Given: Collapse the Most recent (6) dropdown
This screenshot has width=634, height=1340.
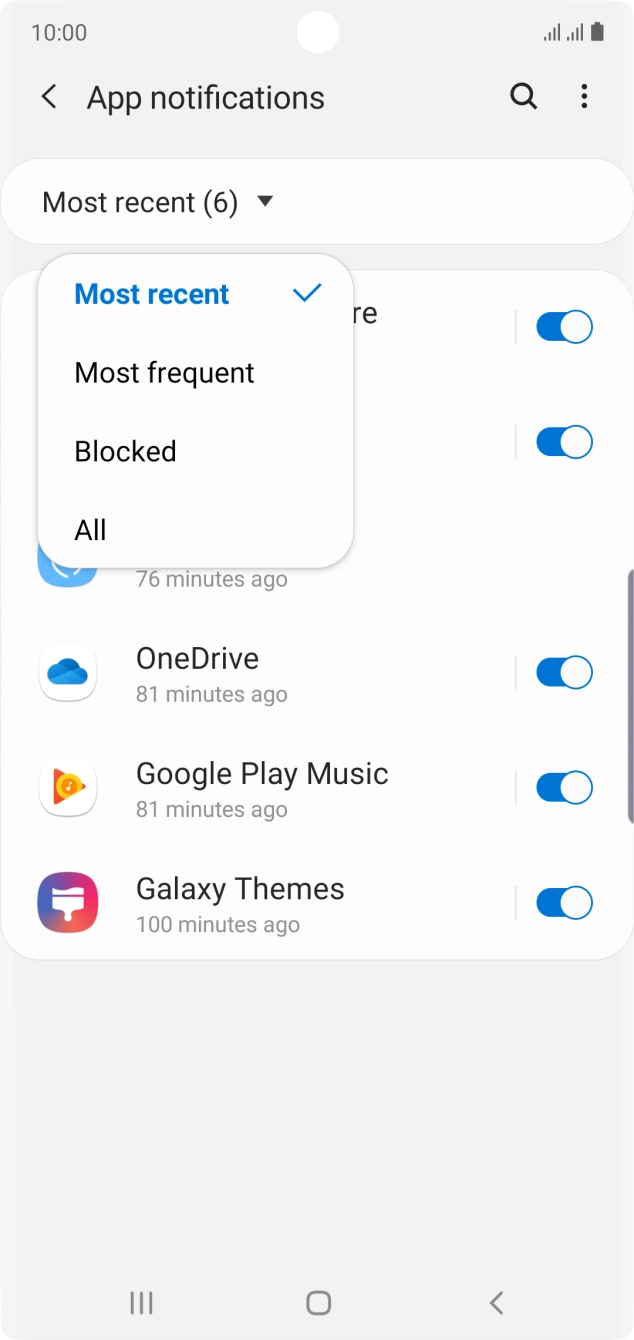Looking at the screenshot, I should tap(157, 202).
